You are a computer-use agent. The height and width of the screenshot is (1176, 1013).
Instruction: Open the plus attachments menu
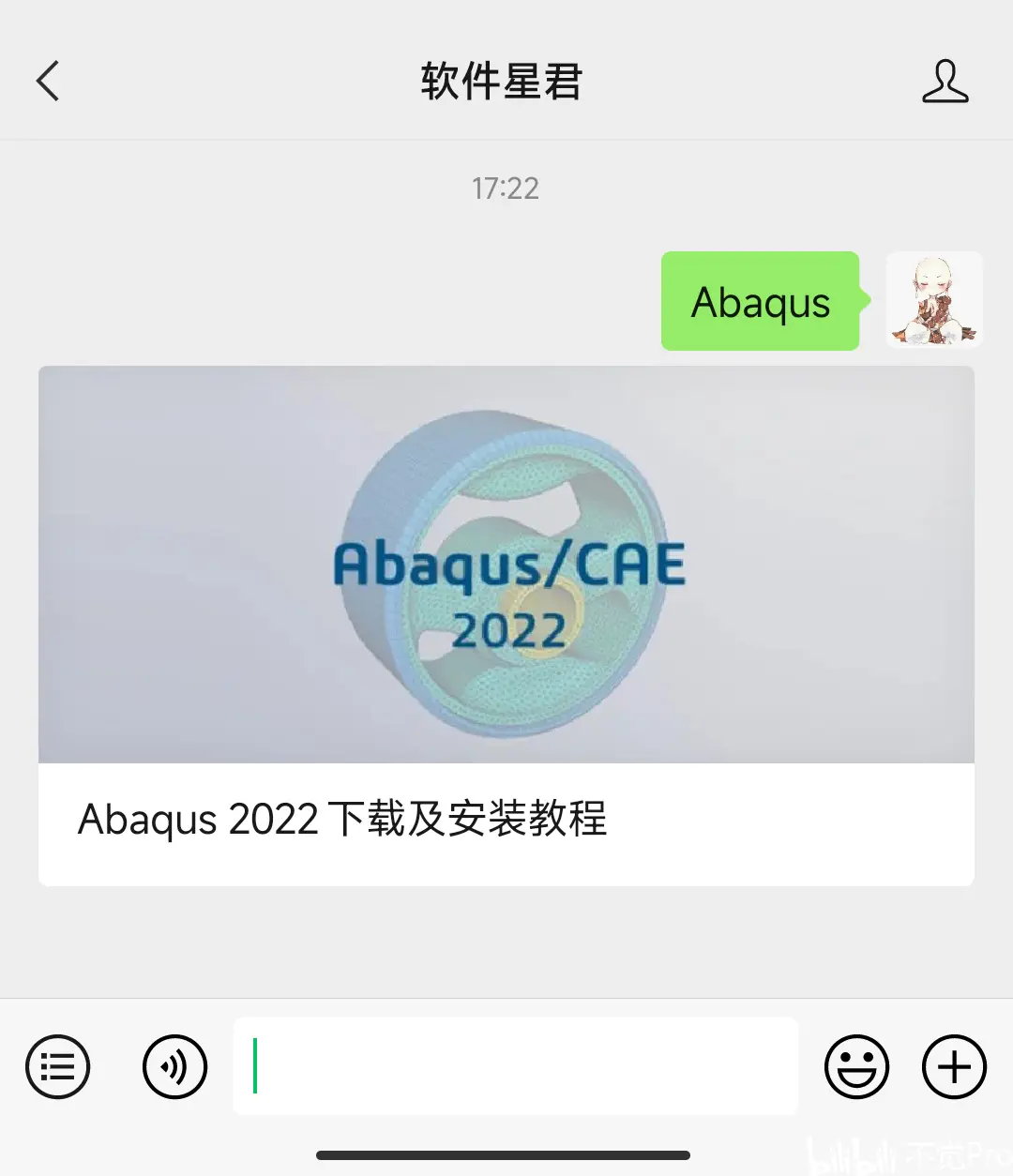click(954, 1066)
